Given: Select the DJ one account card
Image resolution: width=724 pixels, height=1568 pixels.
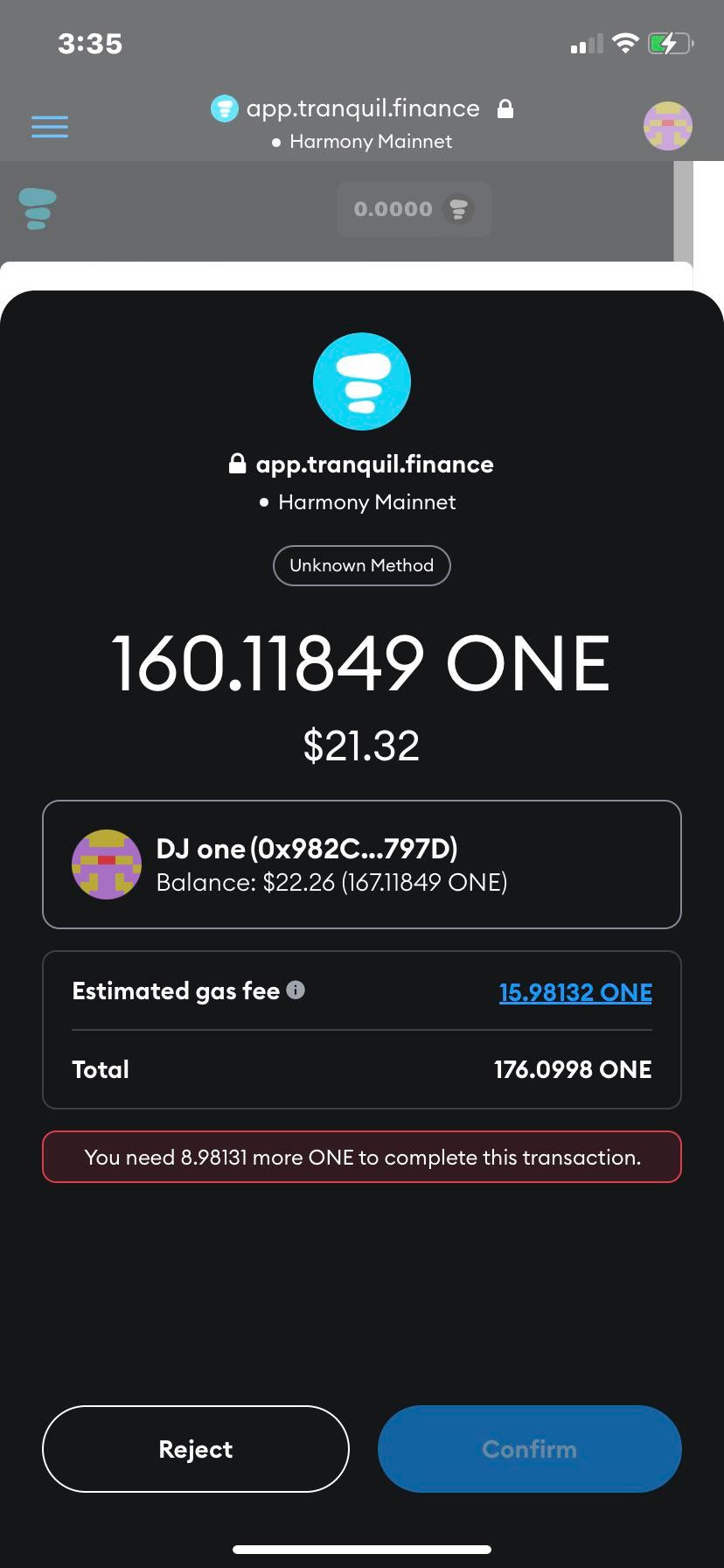Looking at the screenshot, I should [362, 864].
